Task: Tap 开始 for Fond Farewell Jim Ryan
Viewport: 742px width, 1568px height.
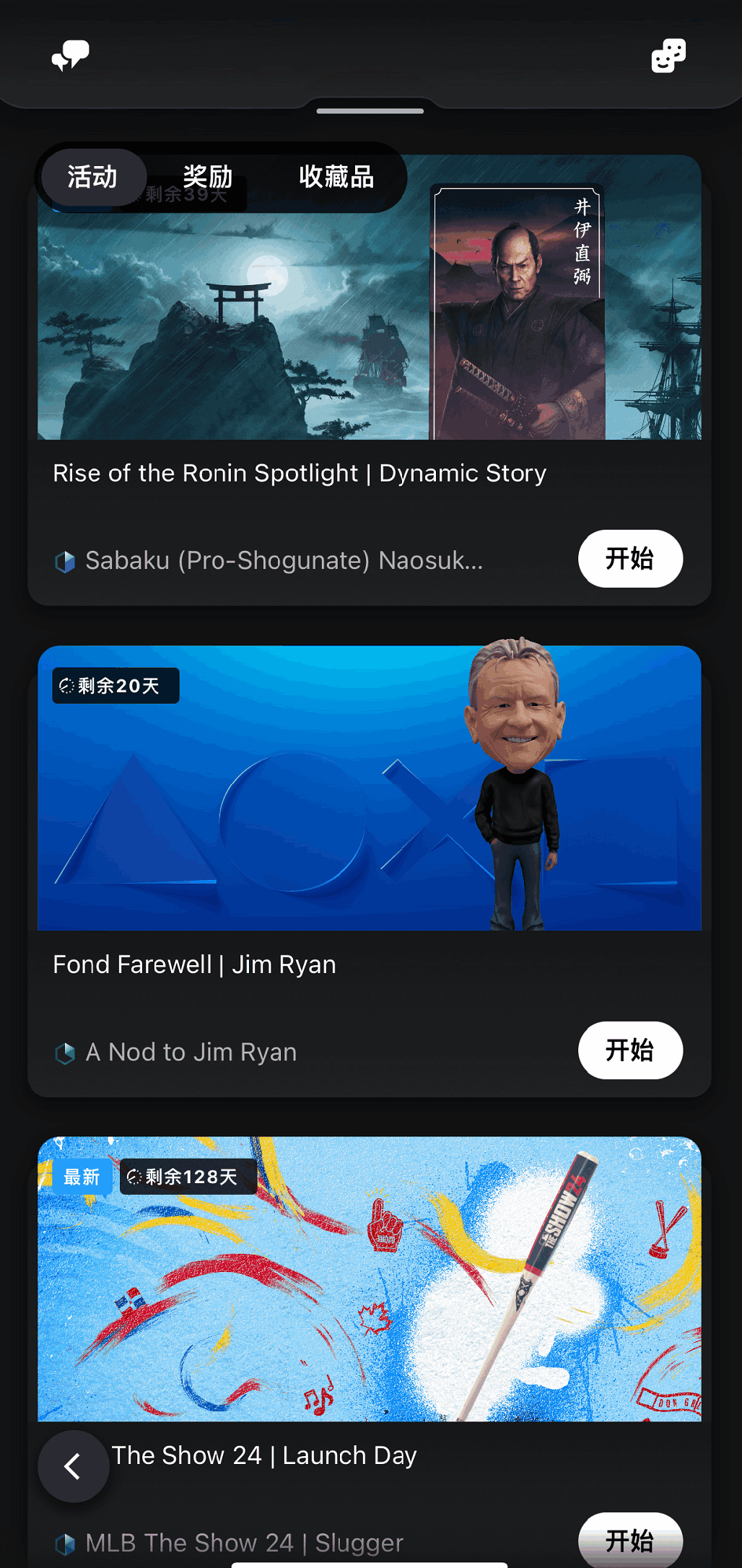Action: coord(629,1050)
